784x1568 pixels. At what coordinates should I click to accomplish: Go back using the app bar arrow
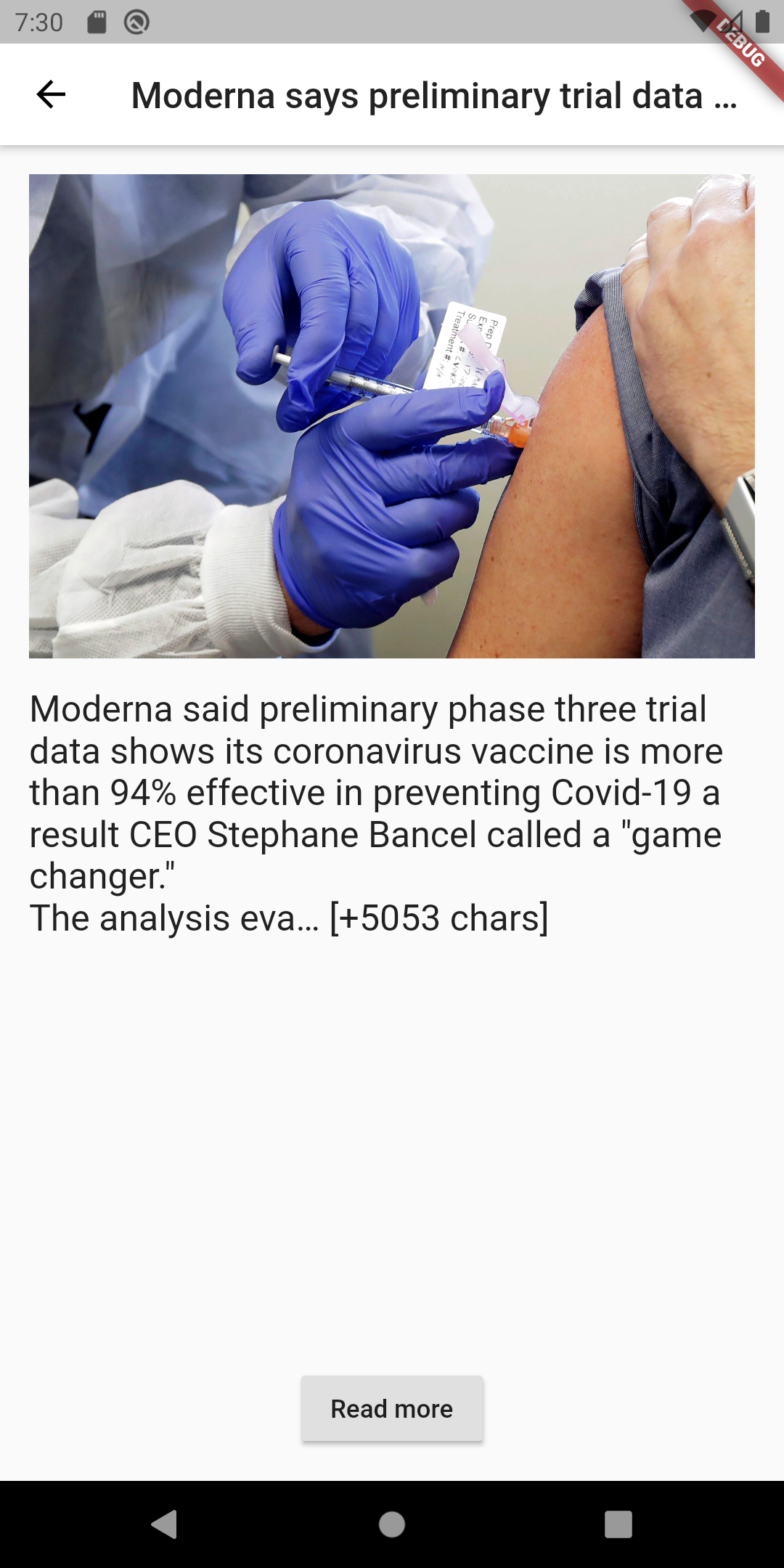click(x=51, y=94)
